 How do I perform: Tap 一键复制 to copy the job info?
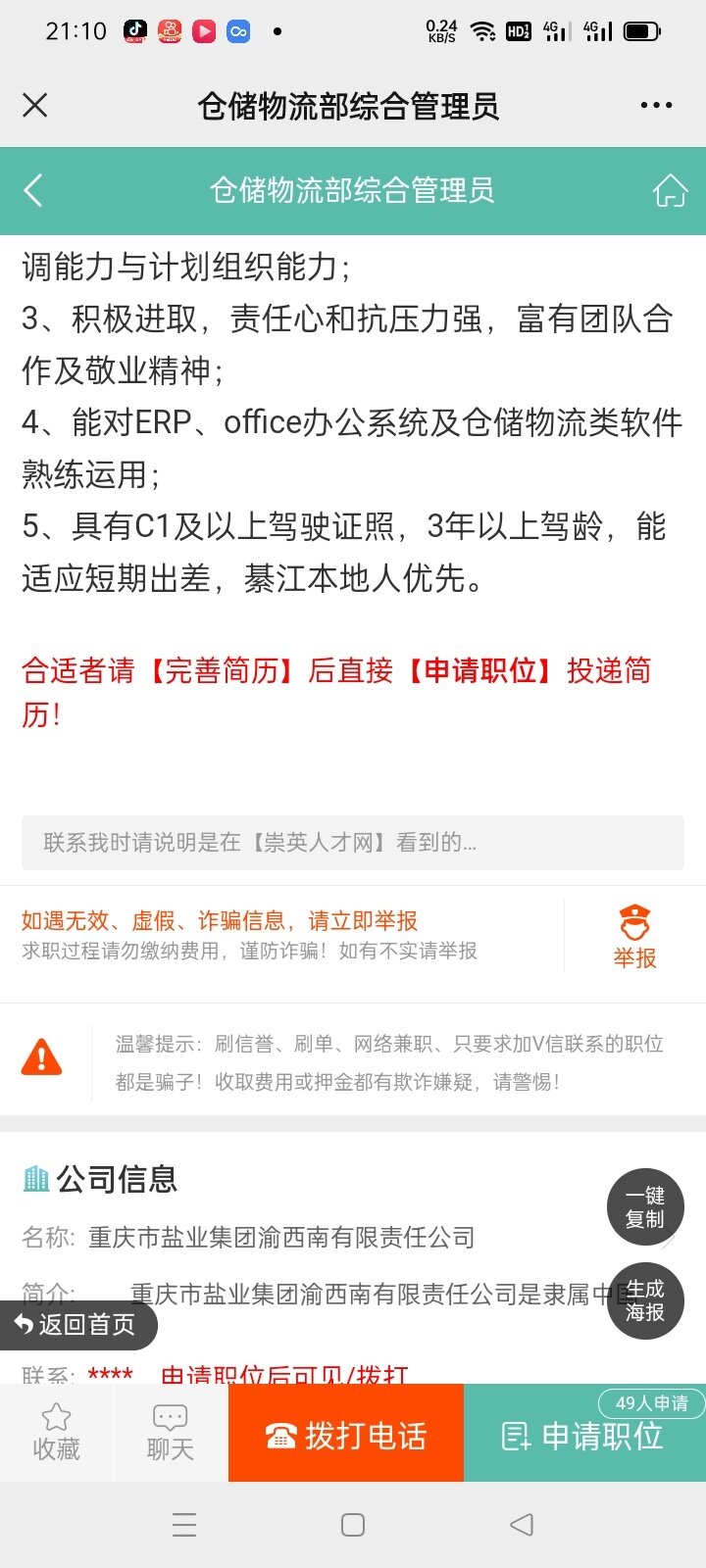click(x=645, y=1207)
